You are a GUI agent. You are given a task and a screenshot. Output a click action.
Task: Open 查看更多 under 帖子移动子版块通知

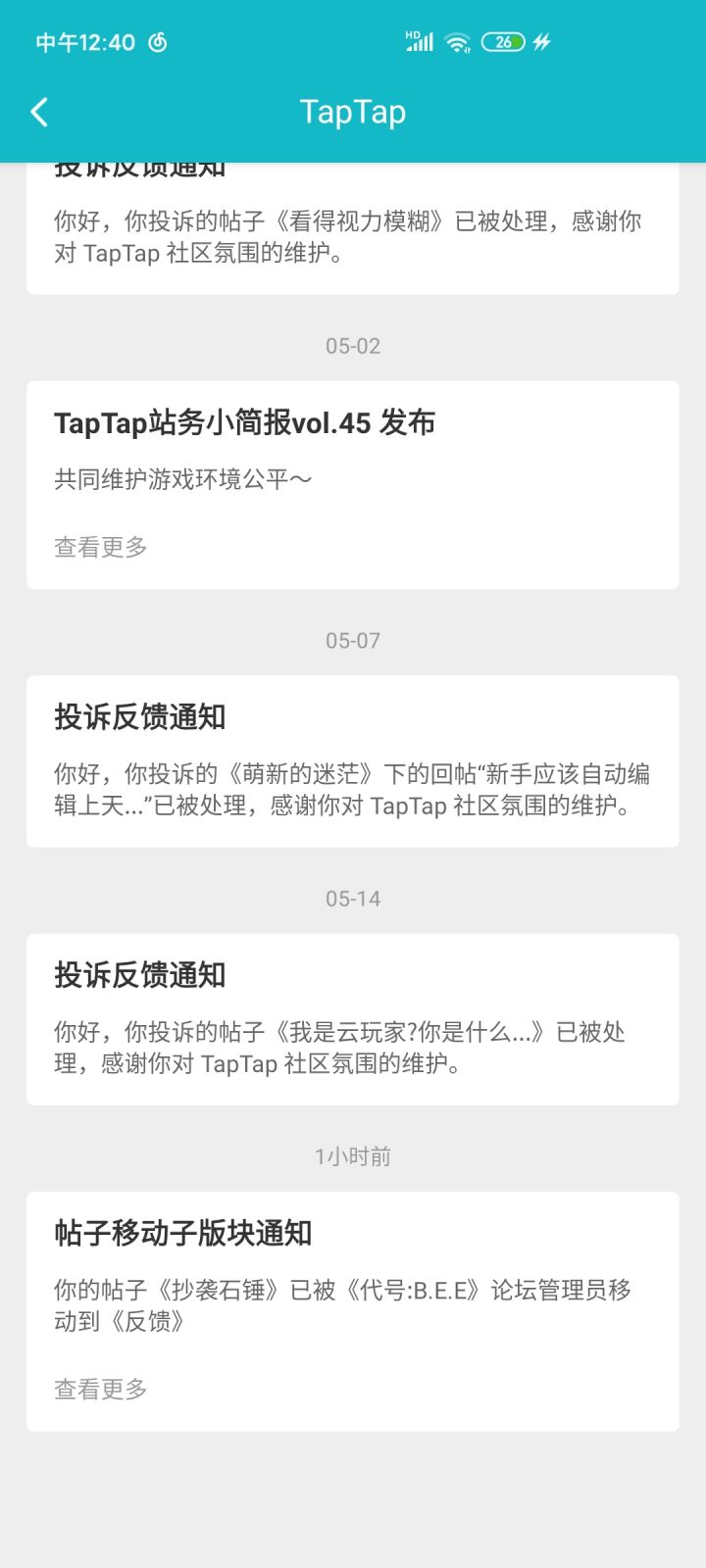[x=100, y=1388]
